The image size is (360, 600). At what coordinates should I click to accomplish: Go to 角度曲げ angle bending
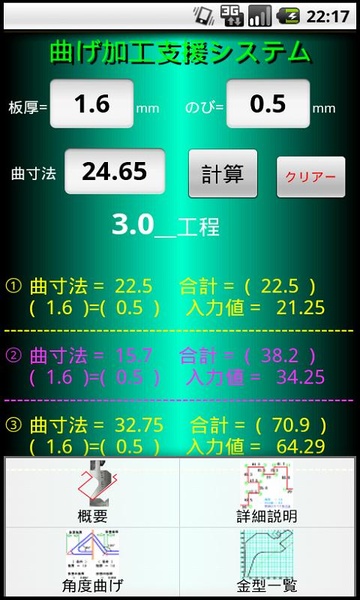click(92, 561)
